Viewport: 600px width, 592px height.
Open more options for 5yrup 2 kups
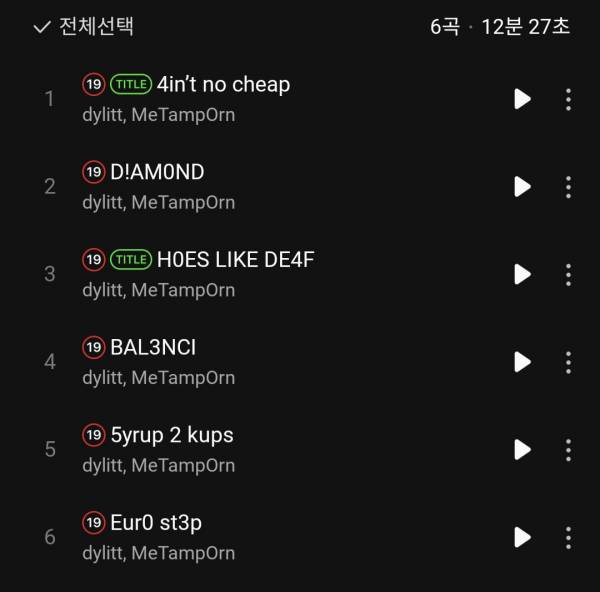tap(568, 449)
